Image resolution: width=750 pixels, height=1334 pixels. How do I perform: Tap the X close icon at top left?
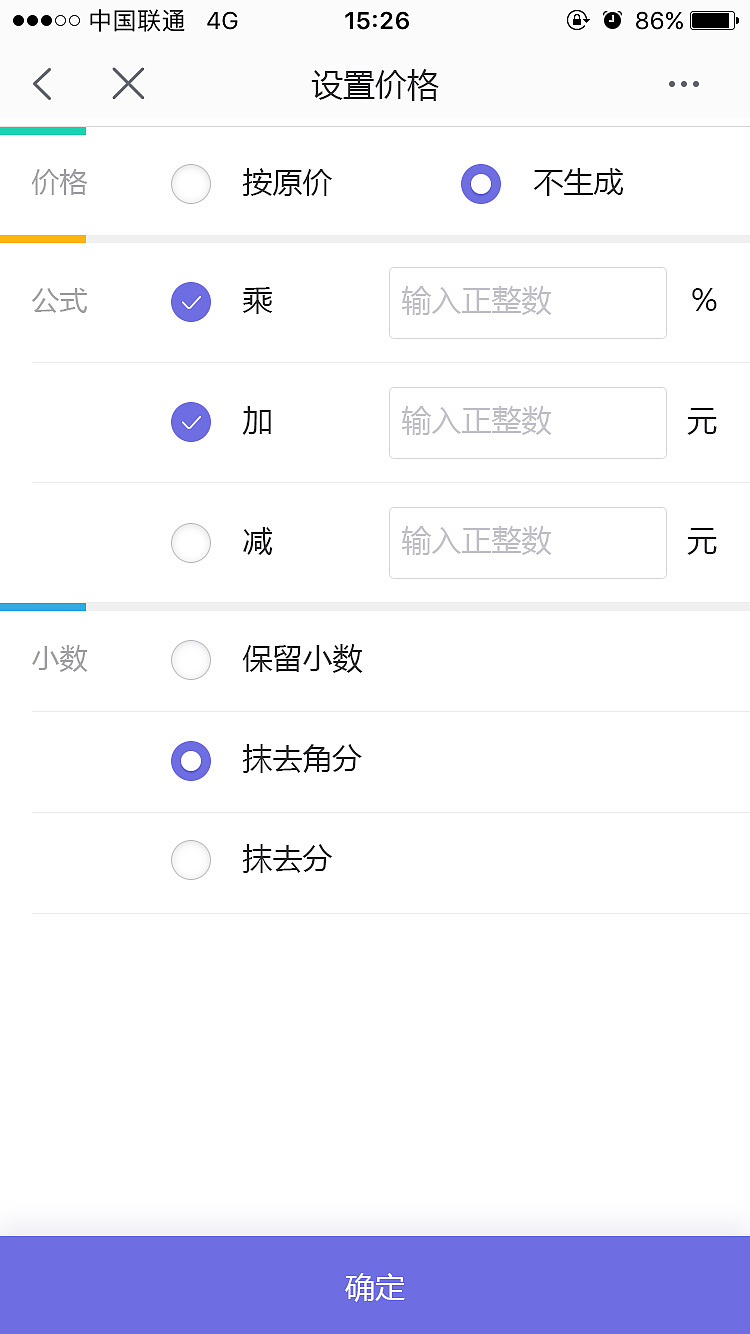tap(128, 84)
